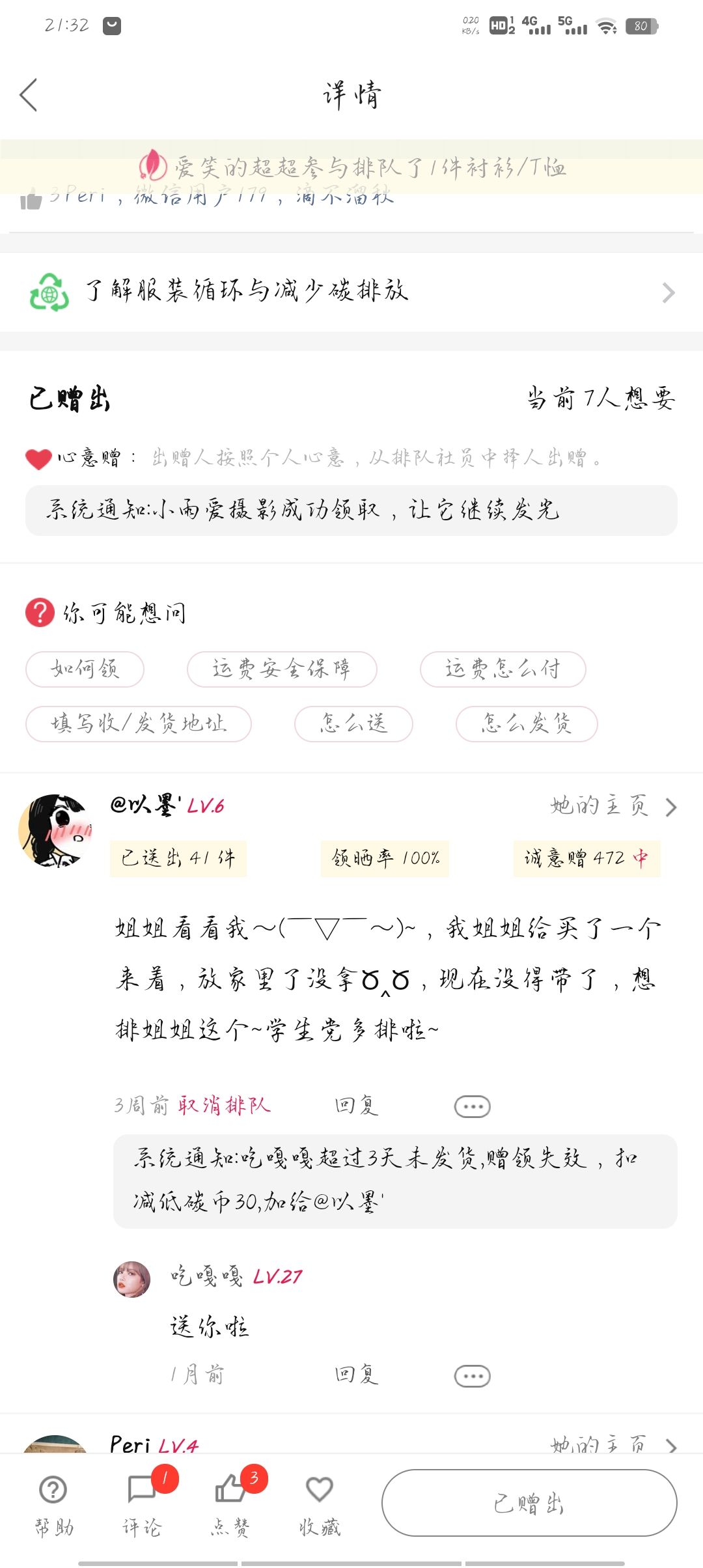
Task: Open the 填写收/发货地址 chip
Action: pyautogui.click(x=139, y=723)
